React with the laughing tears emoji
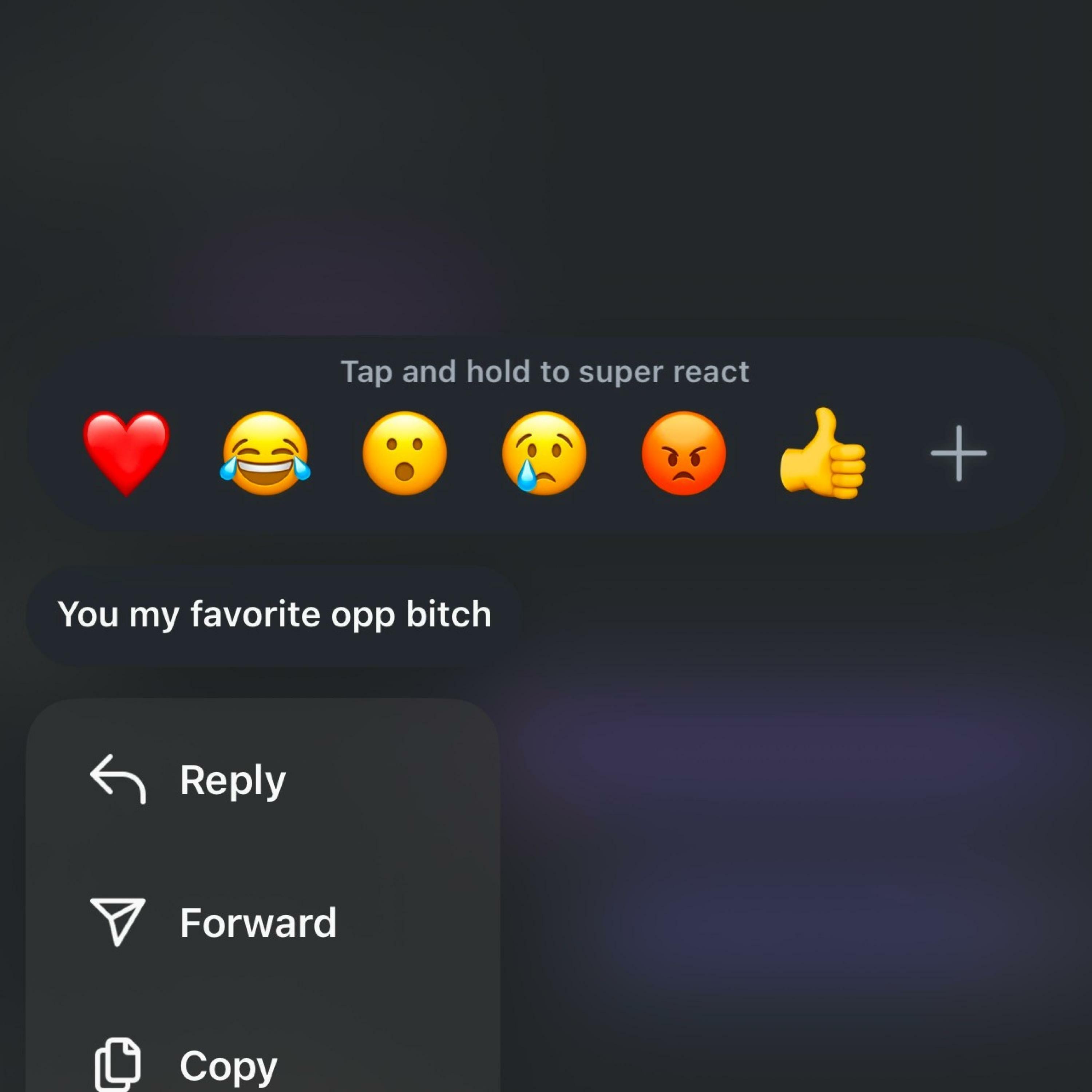The image size is (1092, 1092). (x=265, y=453)
